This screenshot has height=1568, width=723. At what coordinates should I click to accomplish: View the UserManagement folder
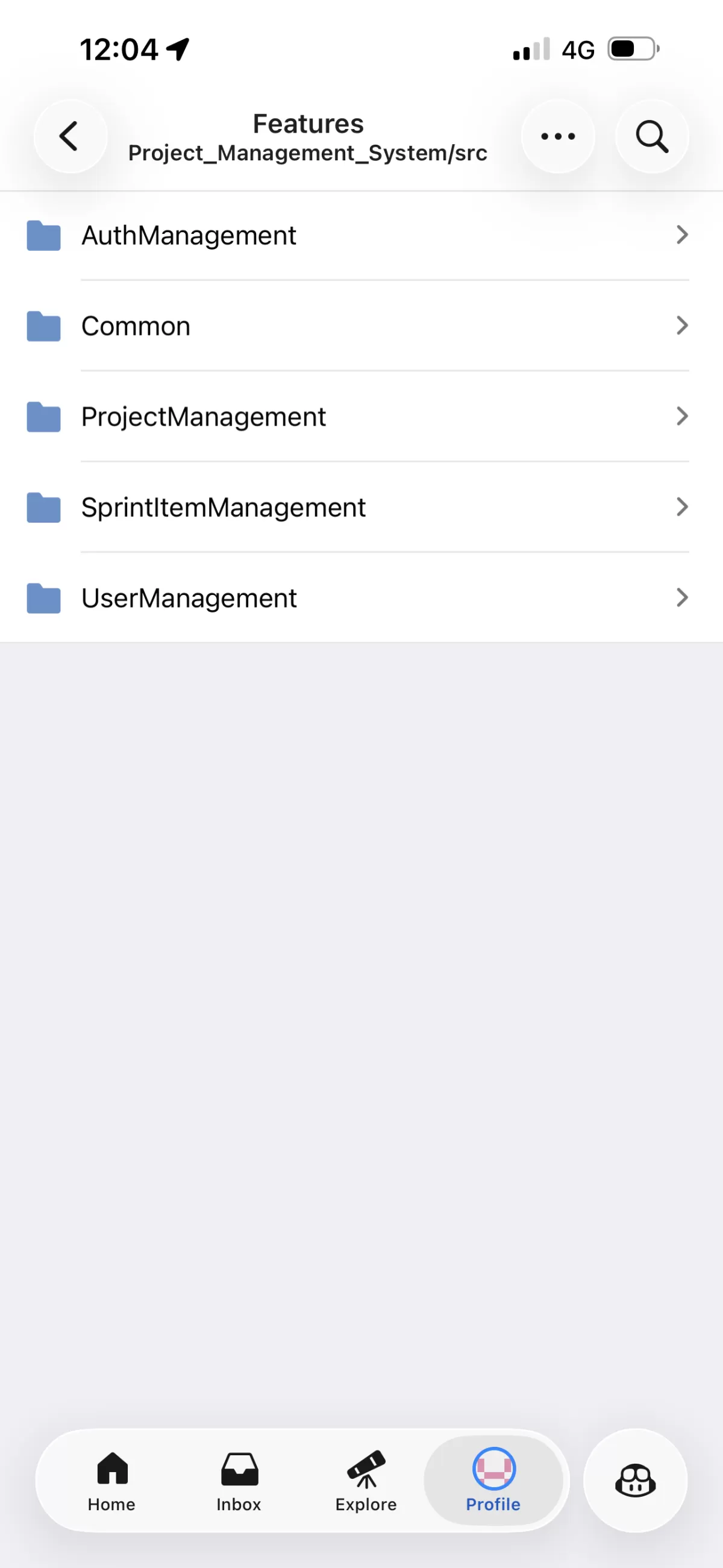[x=359, y=599]
